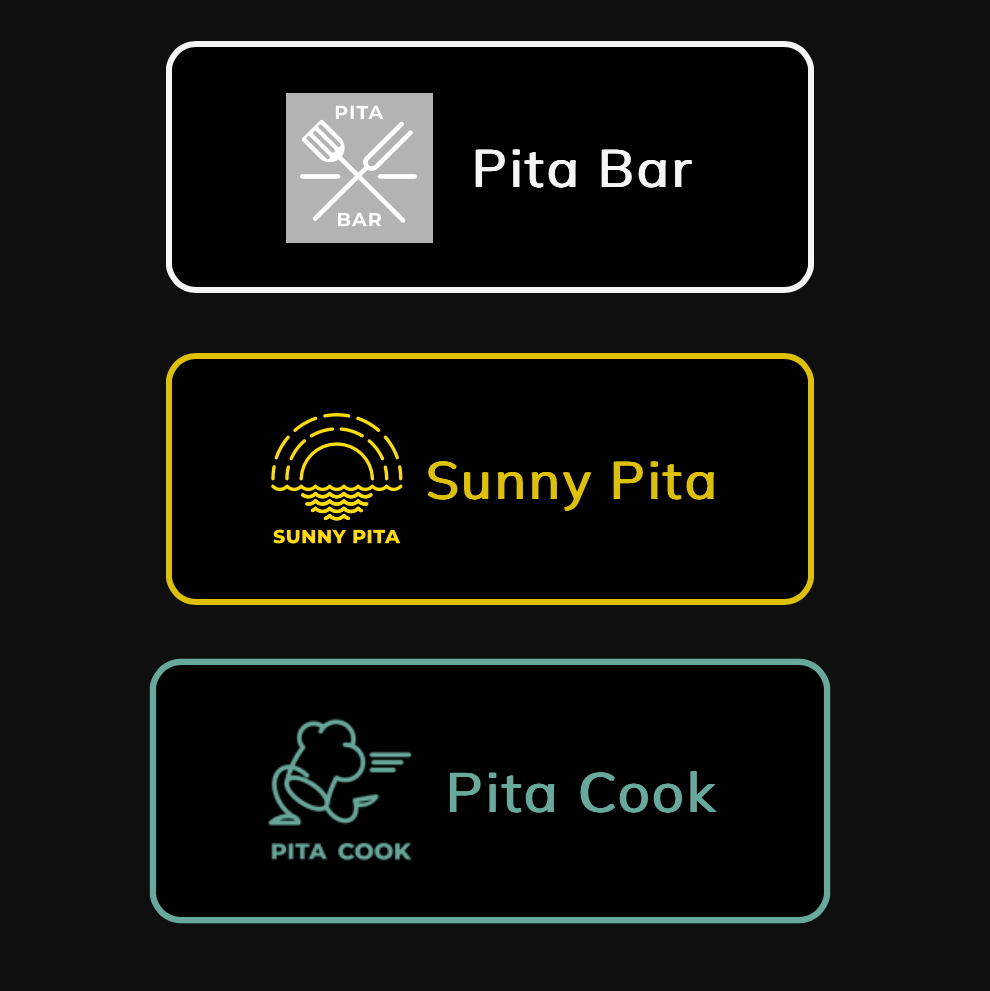Open the Sunny Pita restaurant card
Image resolution: width=990 pixels, height=991 pixels.
pos(490,479)
